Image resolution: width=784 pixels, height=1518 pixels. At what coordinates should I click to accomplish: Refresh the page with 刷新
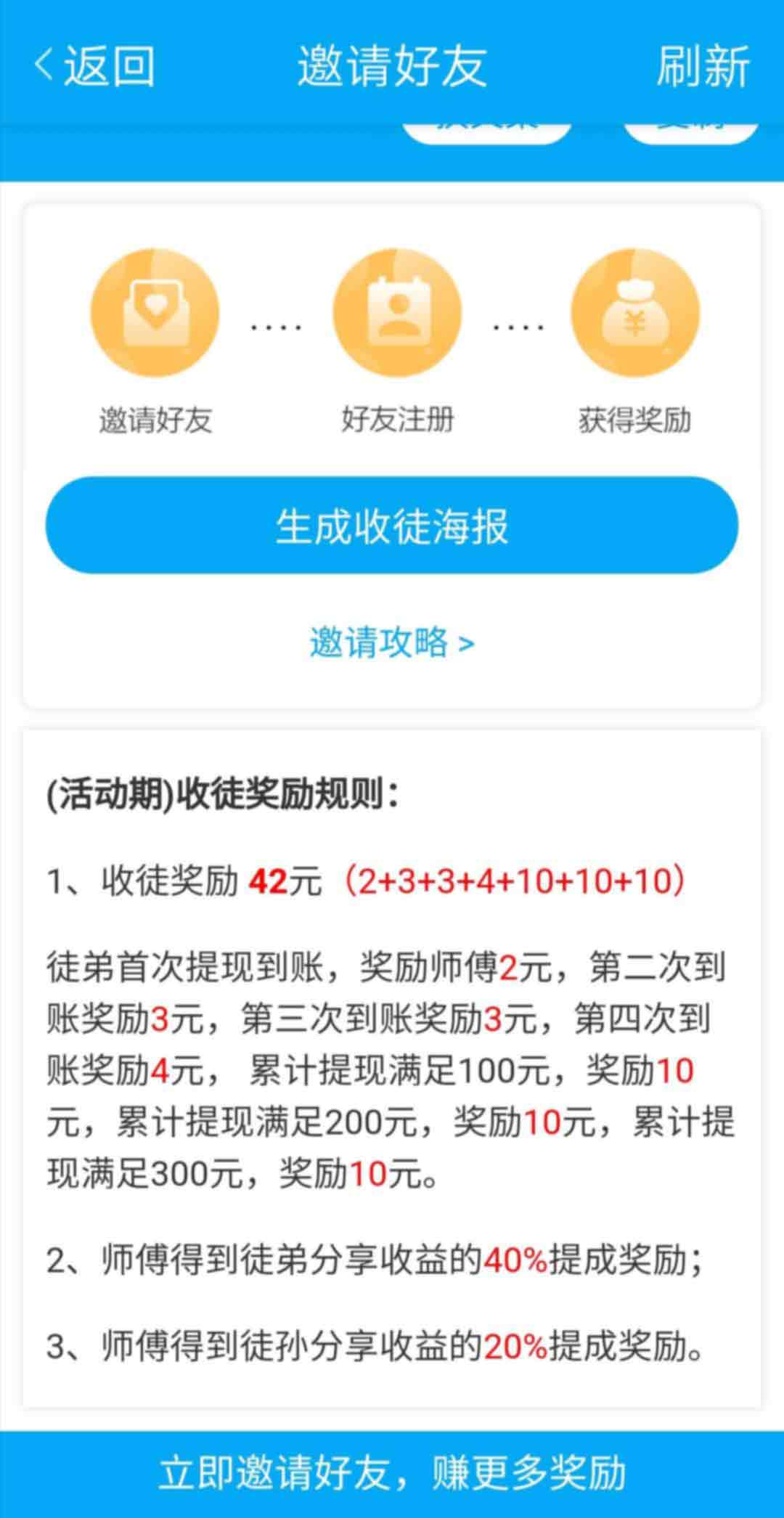[703, 65]
